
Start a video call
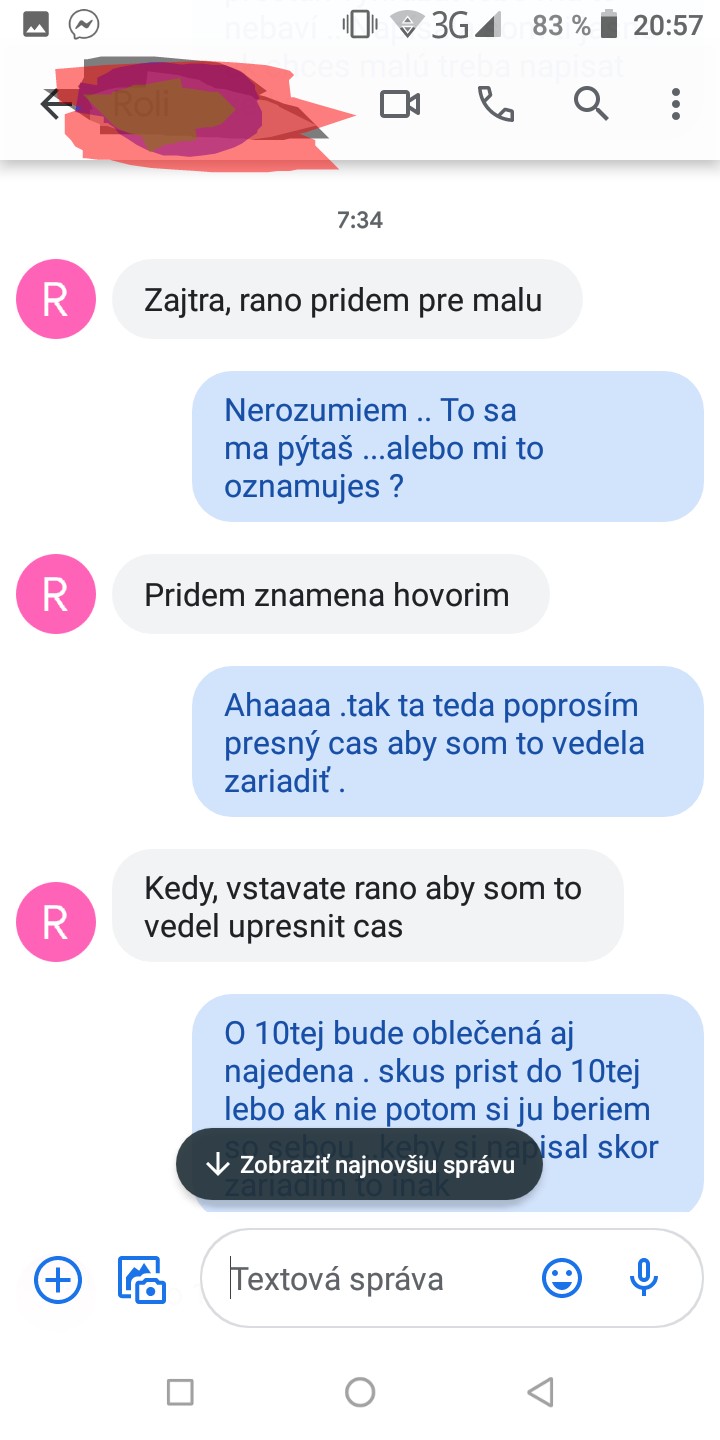click(x=400, y=104)
